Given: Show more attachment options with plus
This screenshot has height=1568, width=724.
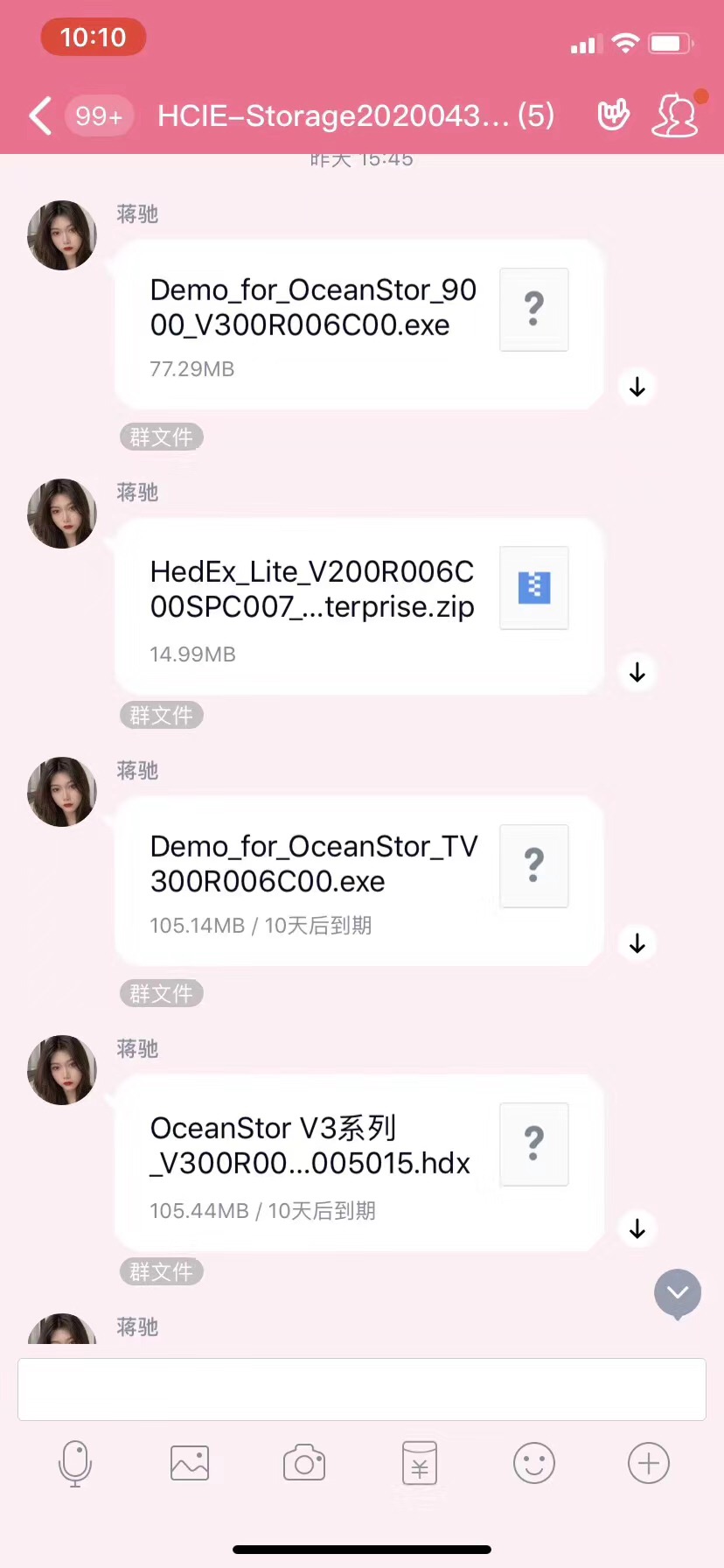Looking at the screenshot, I should tap(649, 1463).
